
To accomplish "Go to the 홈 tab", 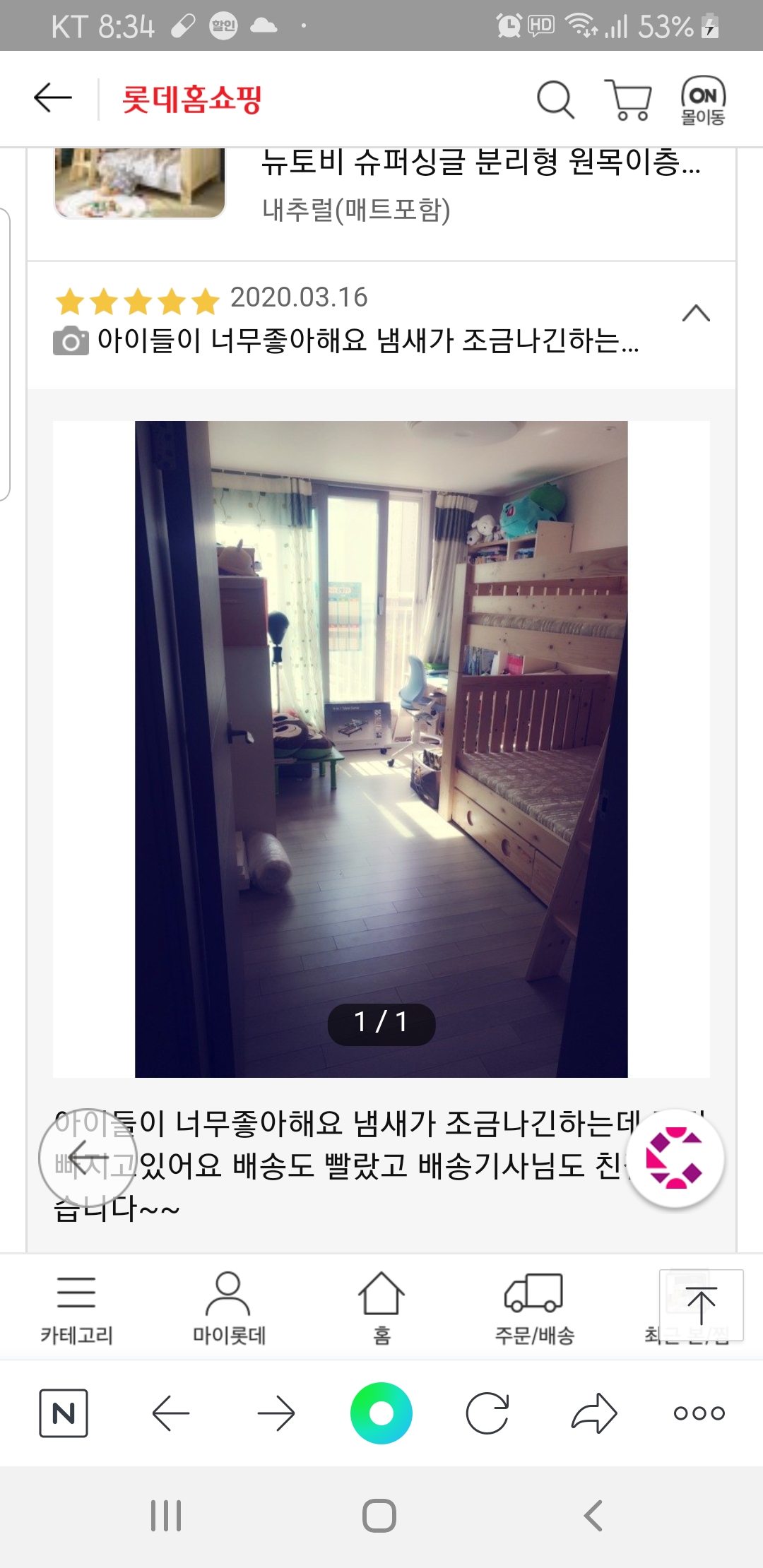I will 381,1308.
